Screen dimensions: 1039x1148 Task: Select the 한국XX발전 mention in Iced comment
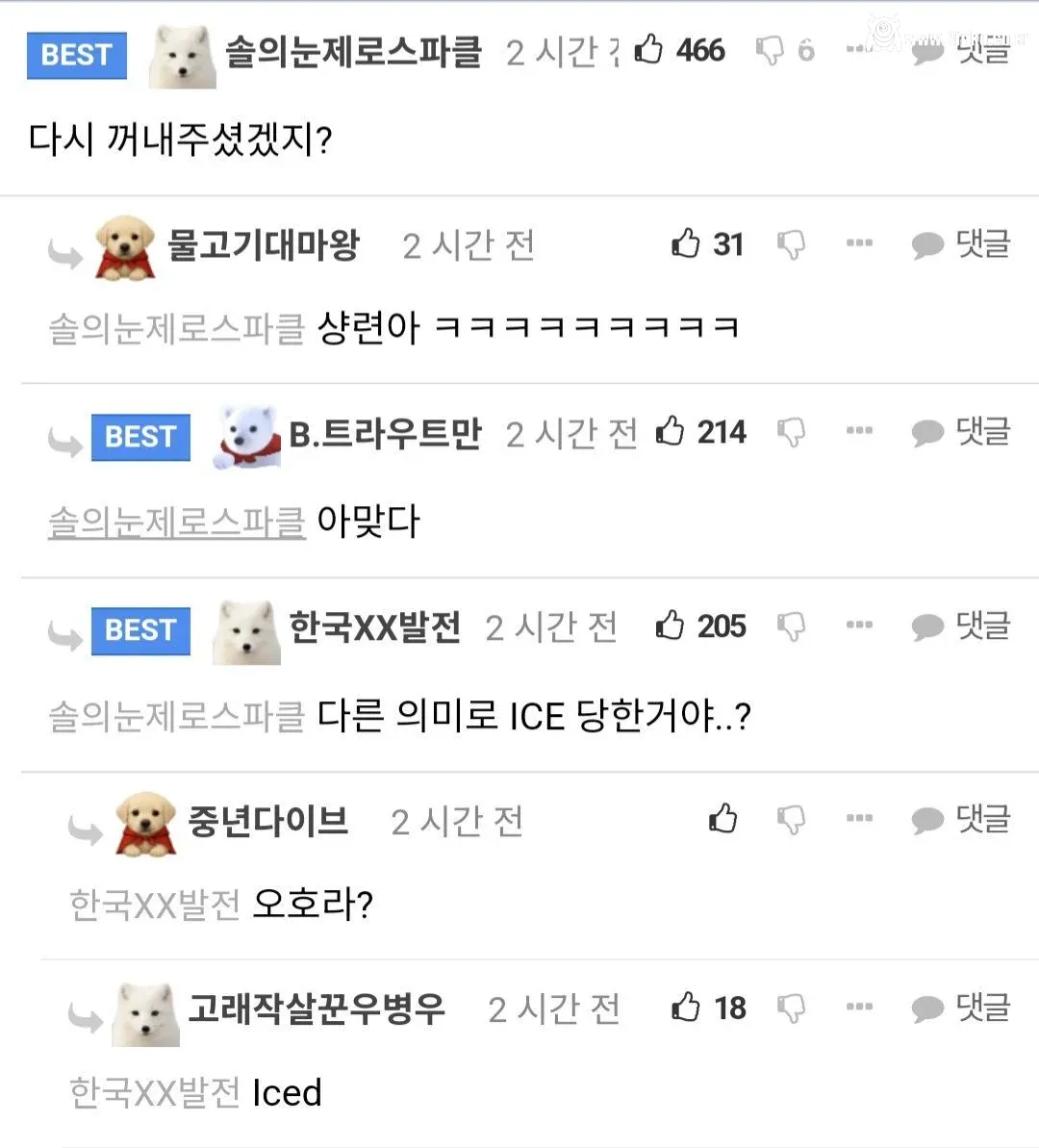click(152, 1092)
